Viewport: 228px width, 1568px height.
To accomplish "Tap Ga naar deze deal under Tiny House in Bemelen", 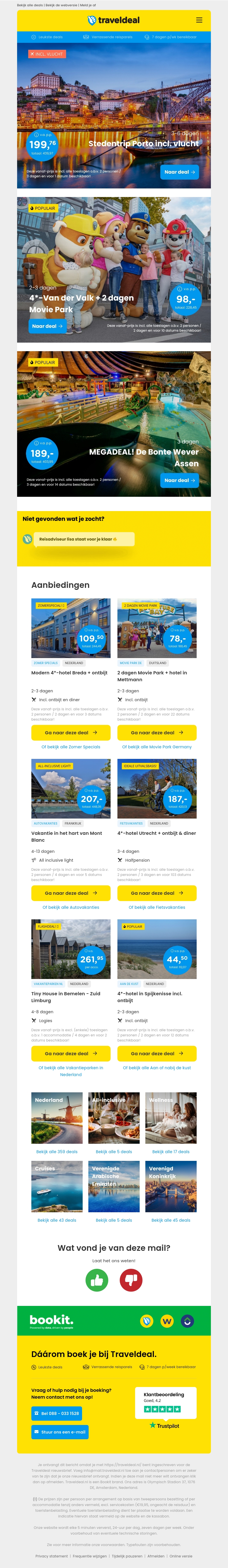I will [70, 1054].
